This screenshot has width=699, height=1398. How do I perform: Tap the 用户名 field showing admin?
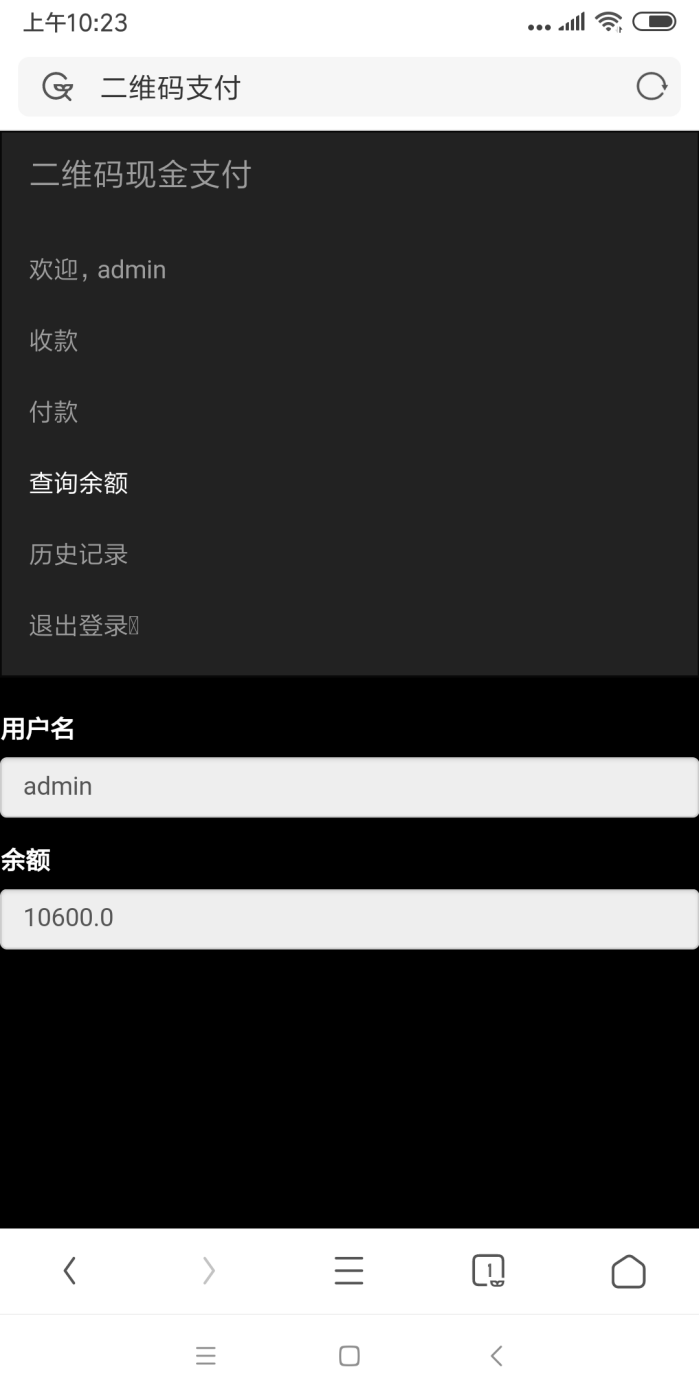[x=349, y=787]
